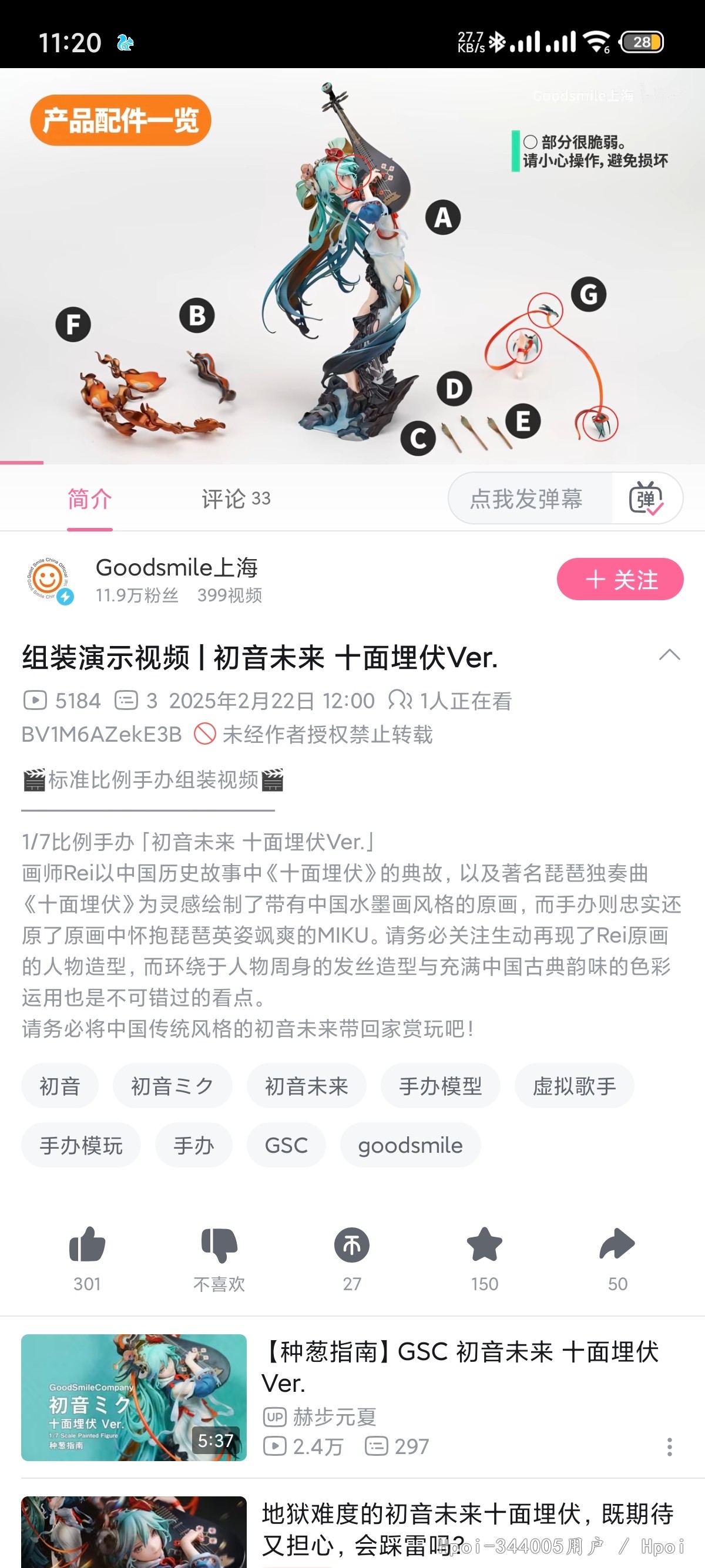The height and width of the screenshot is (1568, 705).
Task: Follow Goodsmile上海 with 关注 button
Action: 620,580
